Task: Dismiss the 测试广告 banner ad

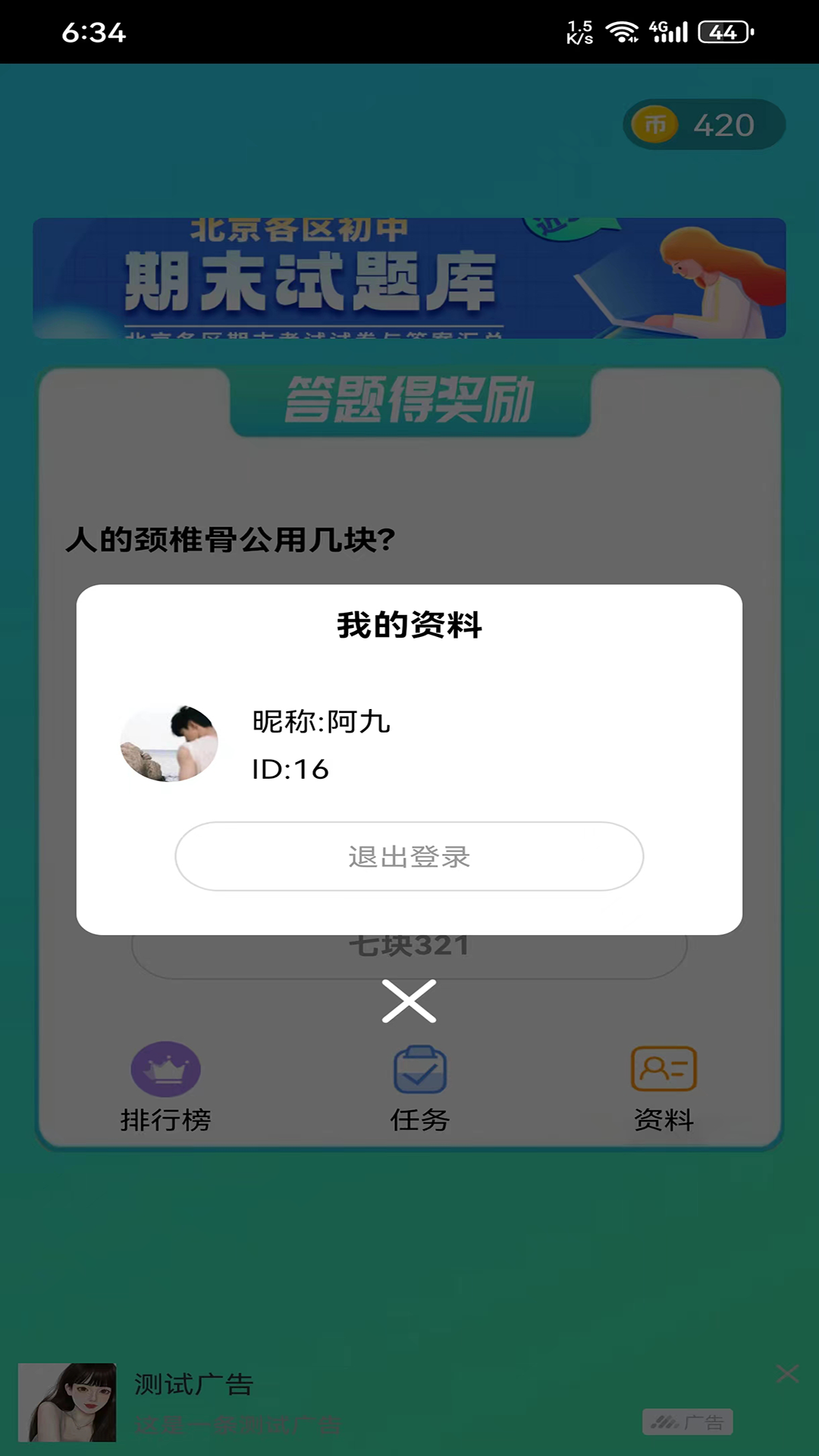Action: (x=787, y=1373)
